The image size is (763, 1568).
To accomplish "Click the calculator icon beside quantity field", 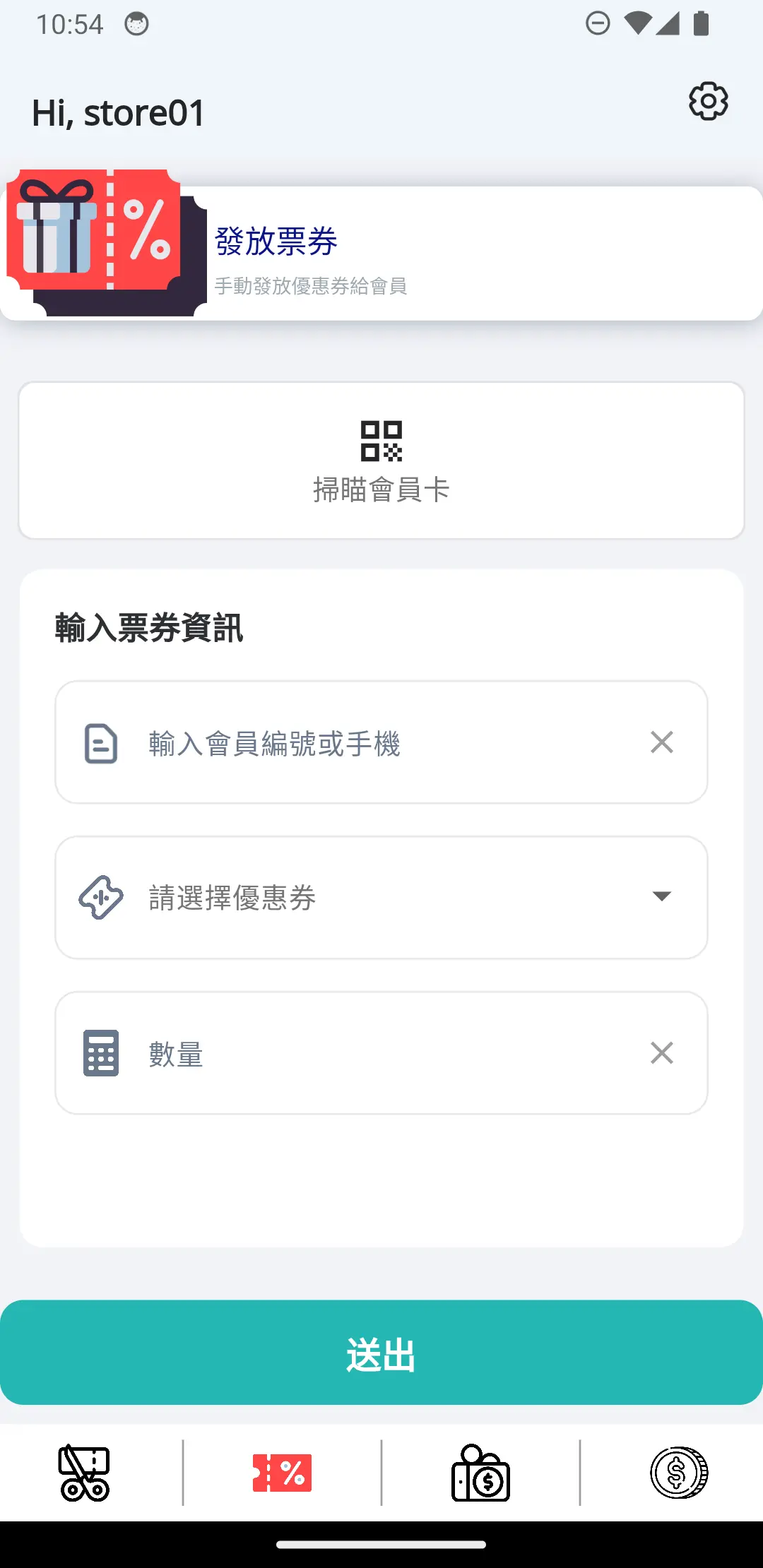I will (100, 1052).
